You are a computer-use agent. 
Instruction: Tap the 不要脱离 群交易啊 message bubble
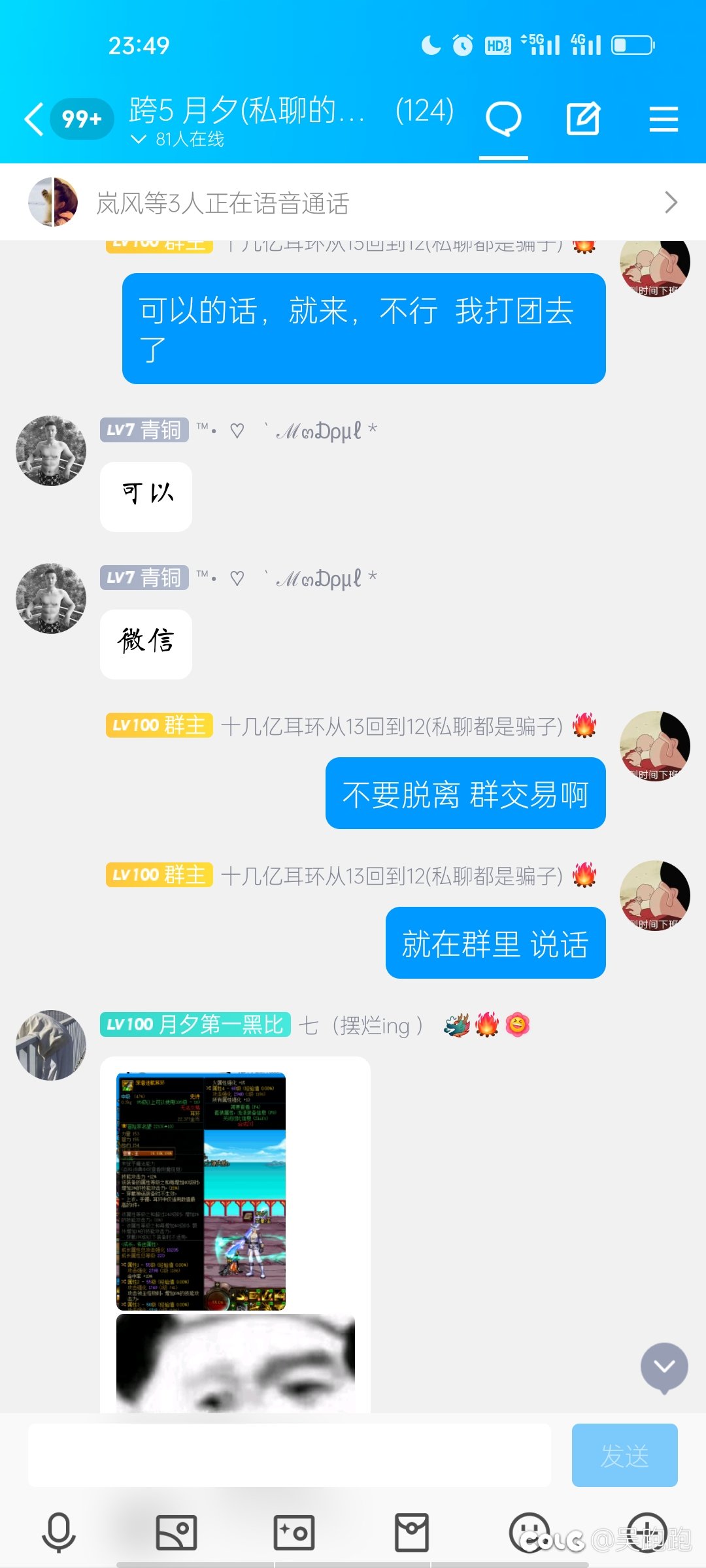coord(465,792)
